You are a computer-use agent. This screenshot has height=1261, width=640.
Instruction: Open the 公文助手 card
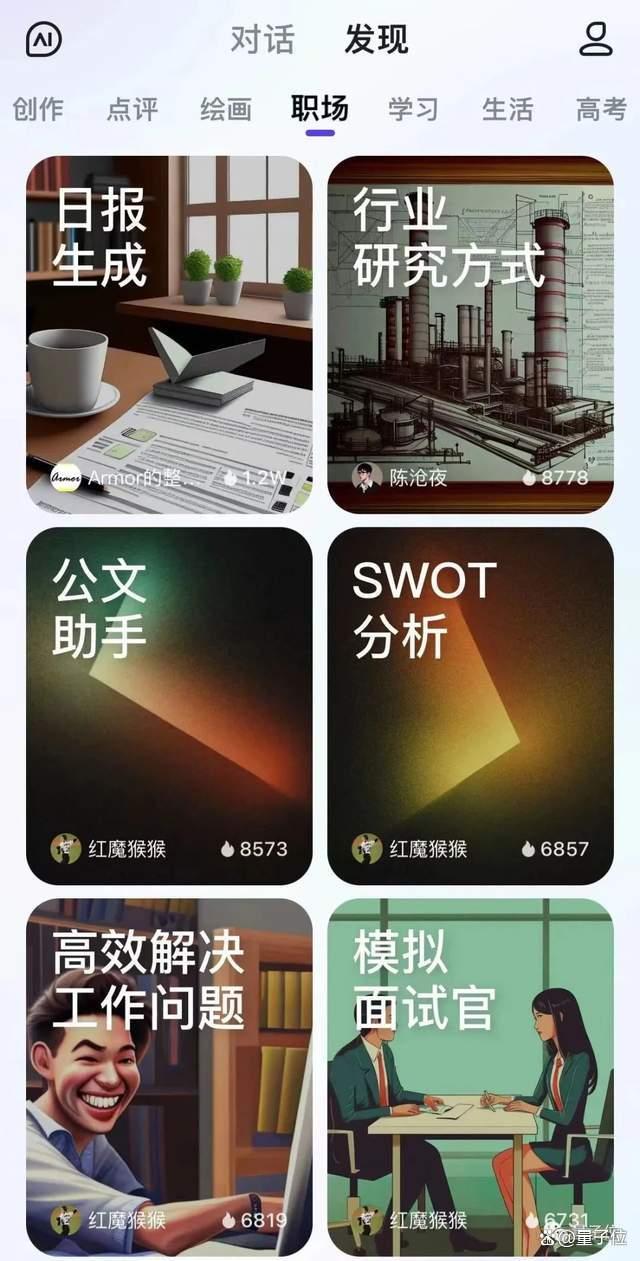(169, 706)
